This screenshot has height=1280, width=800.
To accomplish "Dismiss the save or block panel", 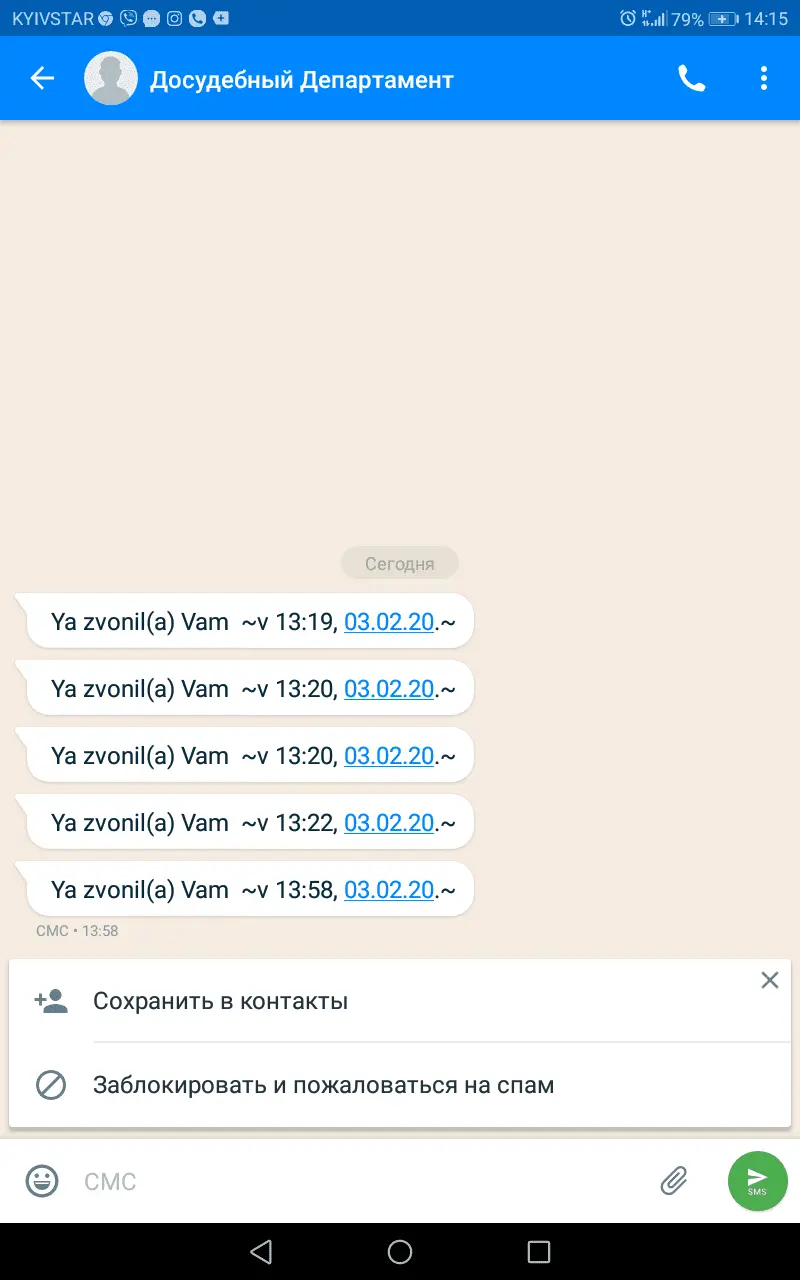I will (769, 980).
